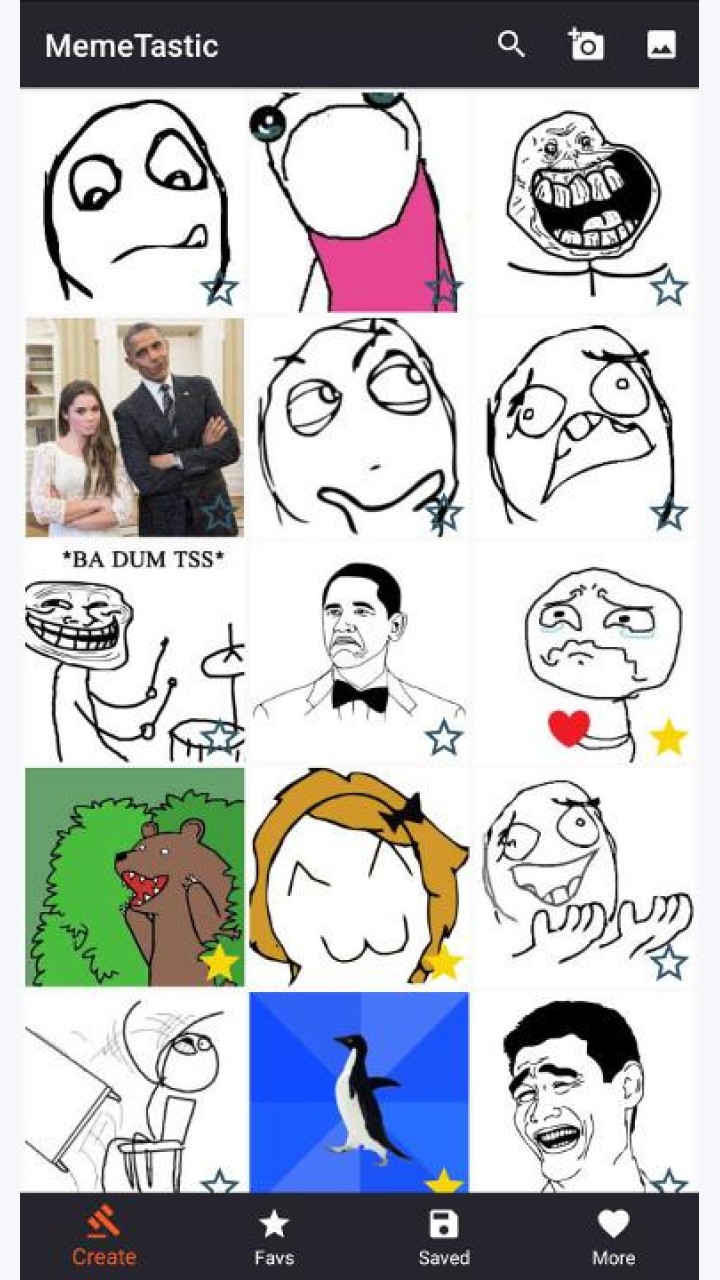
Task: Favorite the Obama bow tie meme star
Action: click(x=443, y=738)
